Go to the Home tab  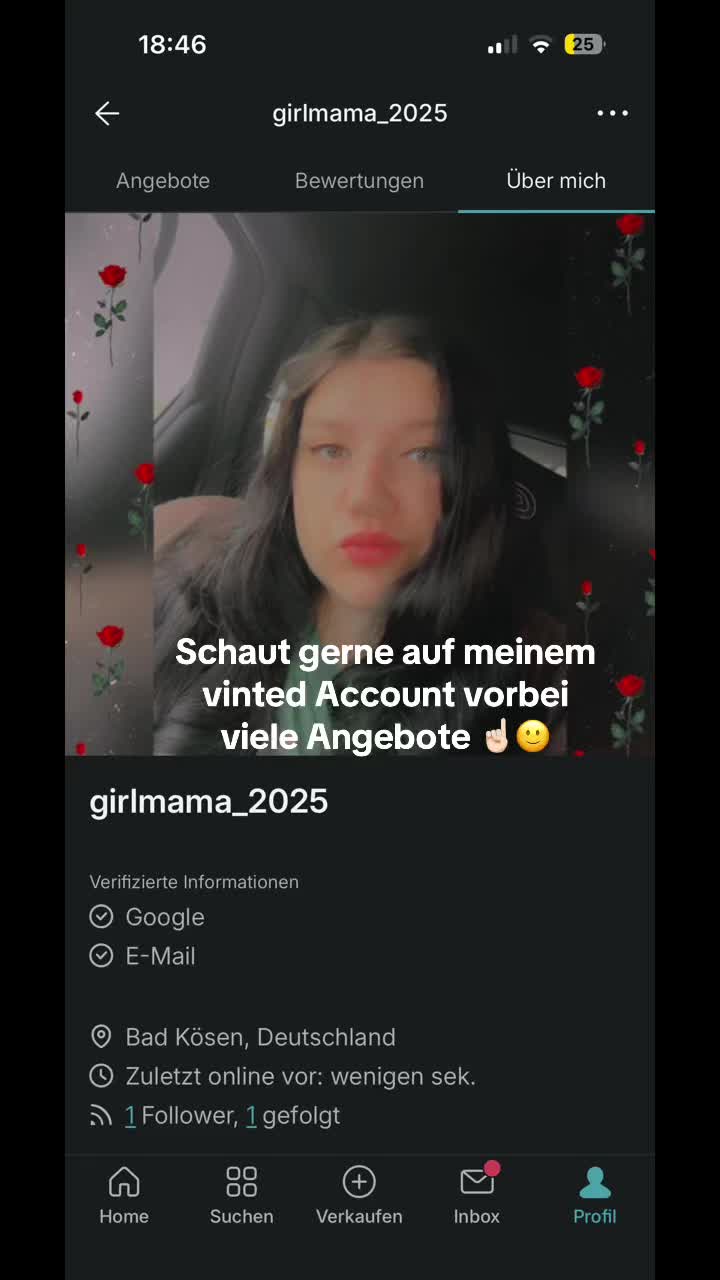124,1195
